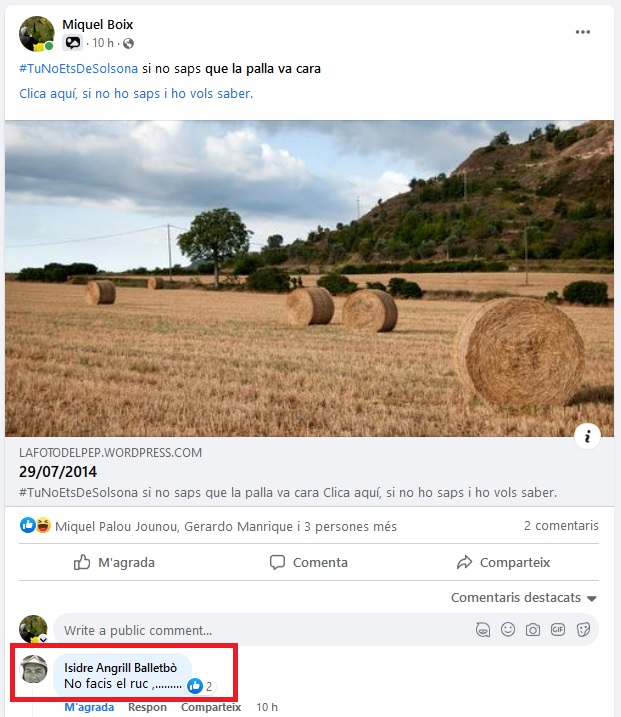The width and height of the screenshot is (621, 717).
Task: Show link info icon on the photo
Action: coord(588,435)
